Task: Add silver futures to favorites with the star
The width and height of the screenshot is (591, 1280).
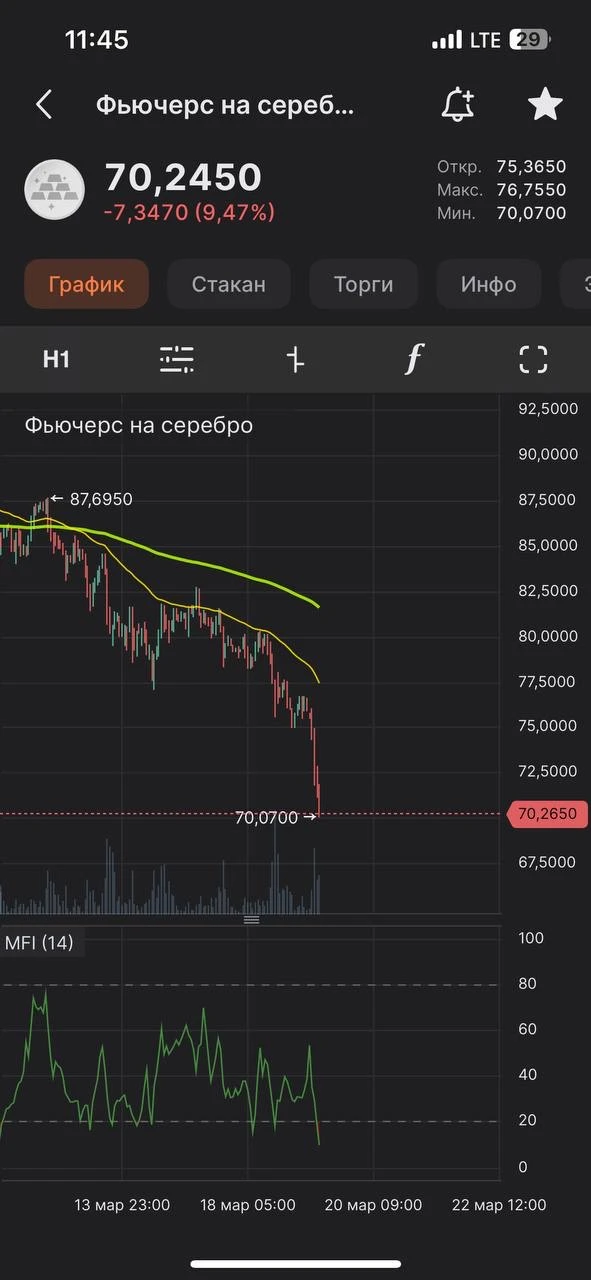Action: click(545, 105)
